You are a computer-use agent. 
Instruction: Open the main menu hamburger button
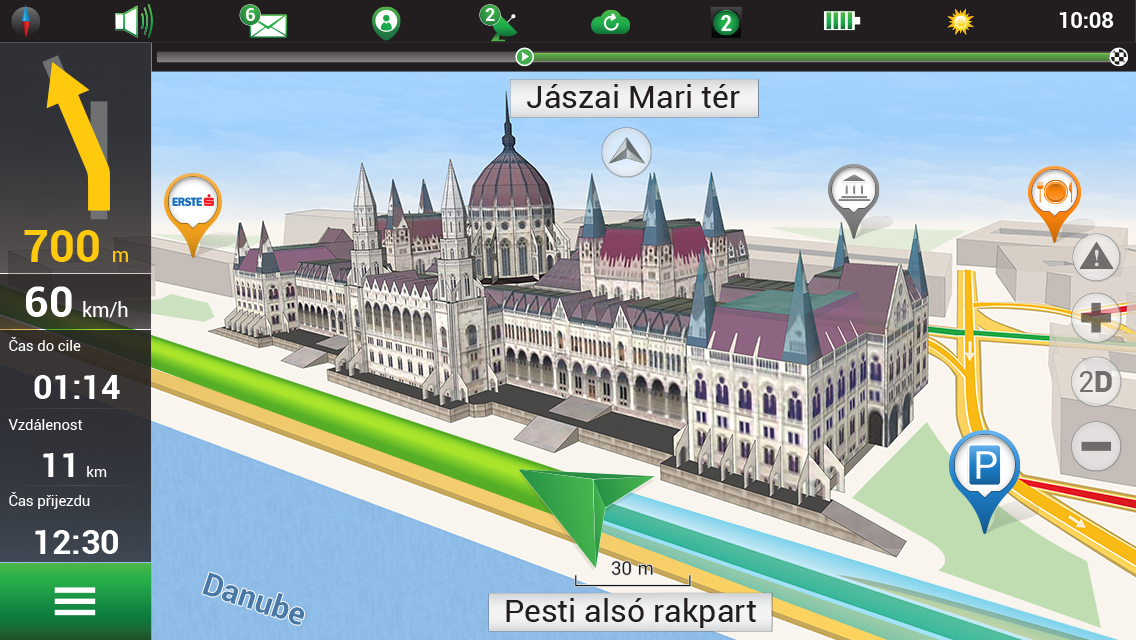75,601
